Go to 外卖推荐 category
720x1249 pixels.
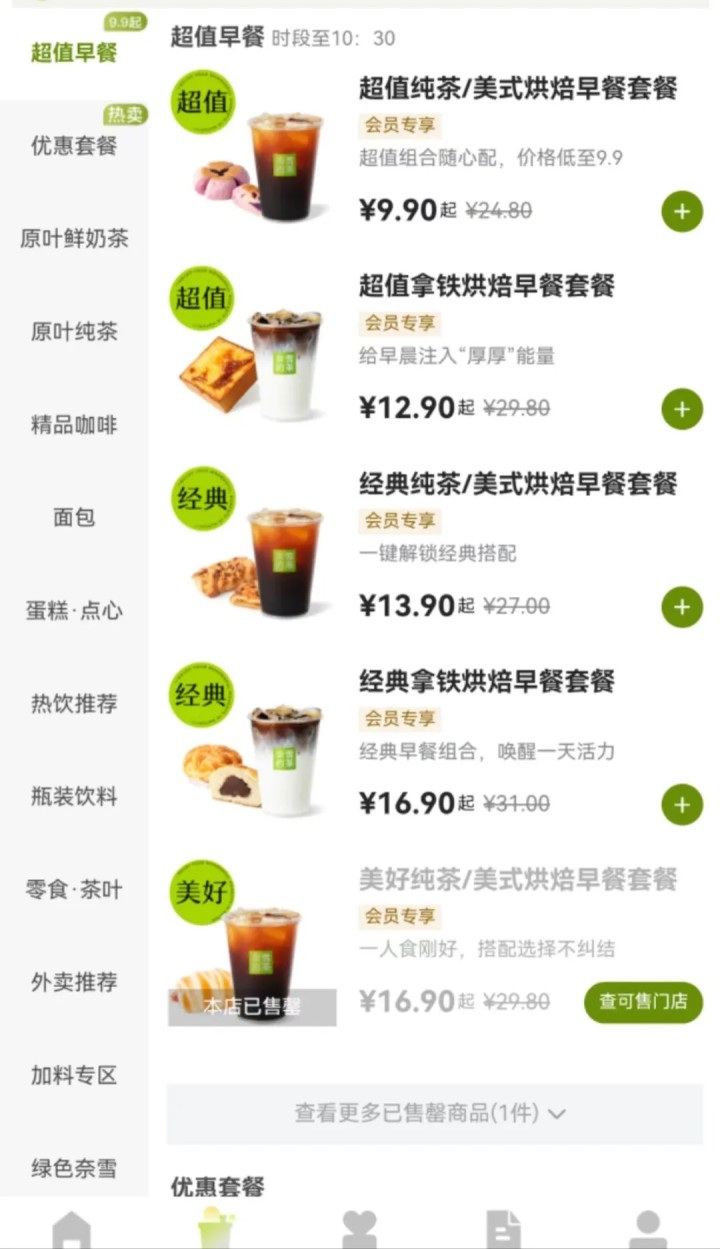point(74,982)
